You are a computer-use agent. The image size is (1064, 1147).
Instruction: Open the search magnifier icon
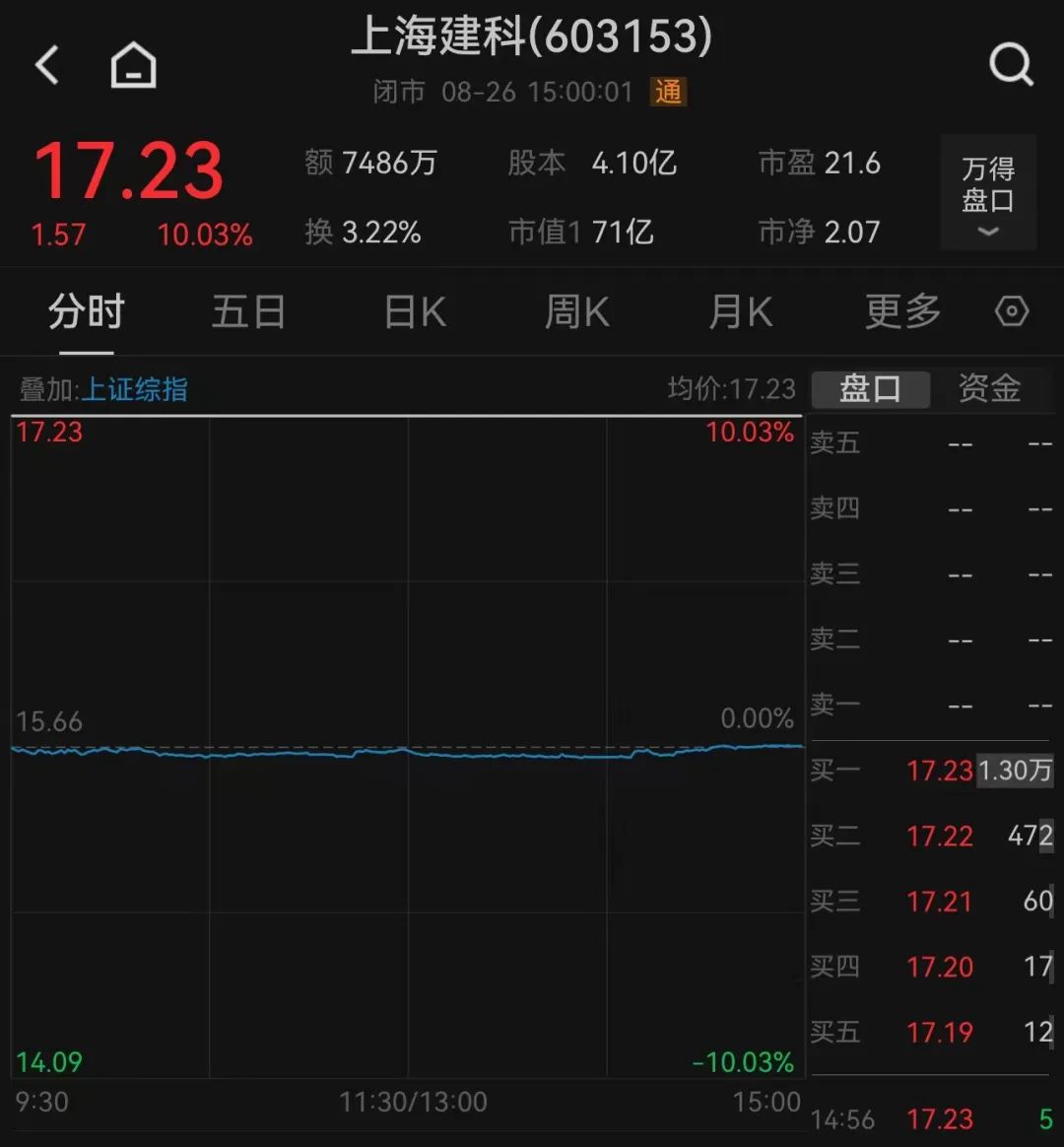click(x=1011, y=65)
